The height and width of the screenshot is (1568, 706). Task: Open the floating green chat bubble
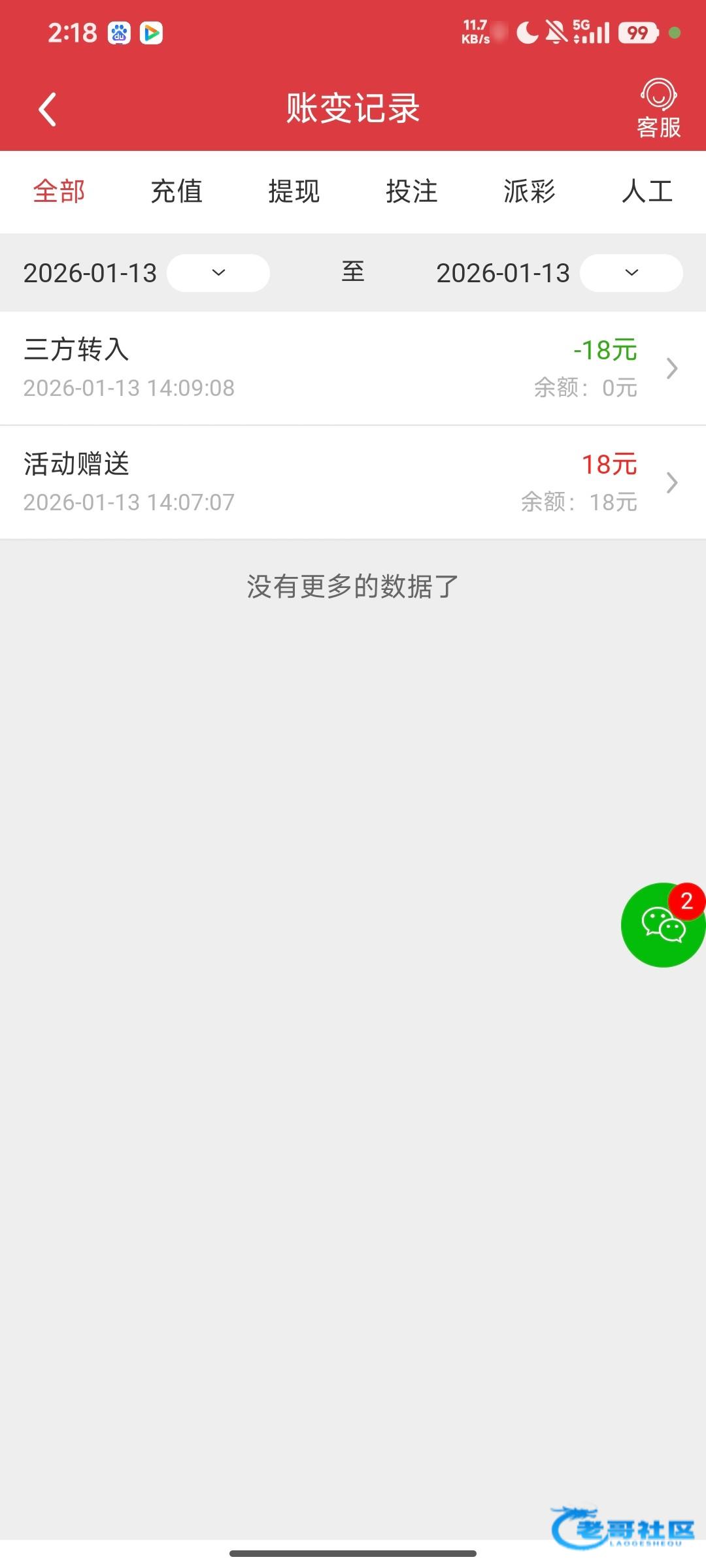click(x=663, y=924)
